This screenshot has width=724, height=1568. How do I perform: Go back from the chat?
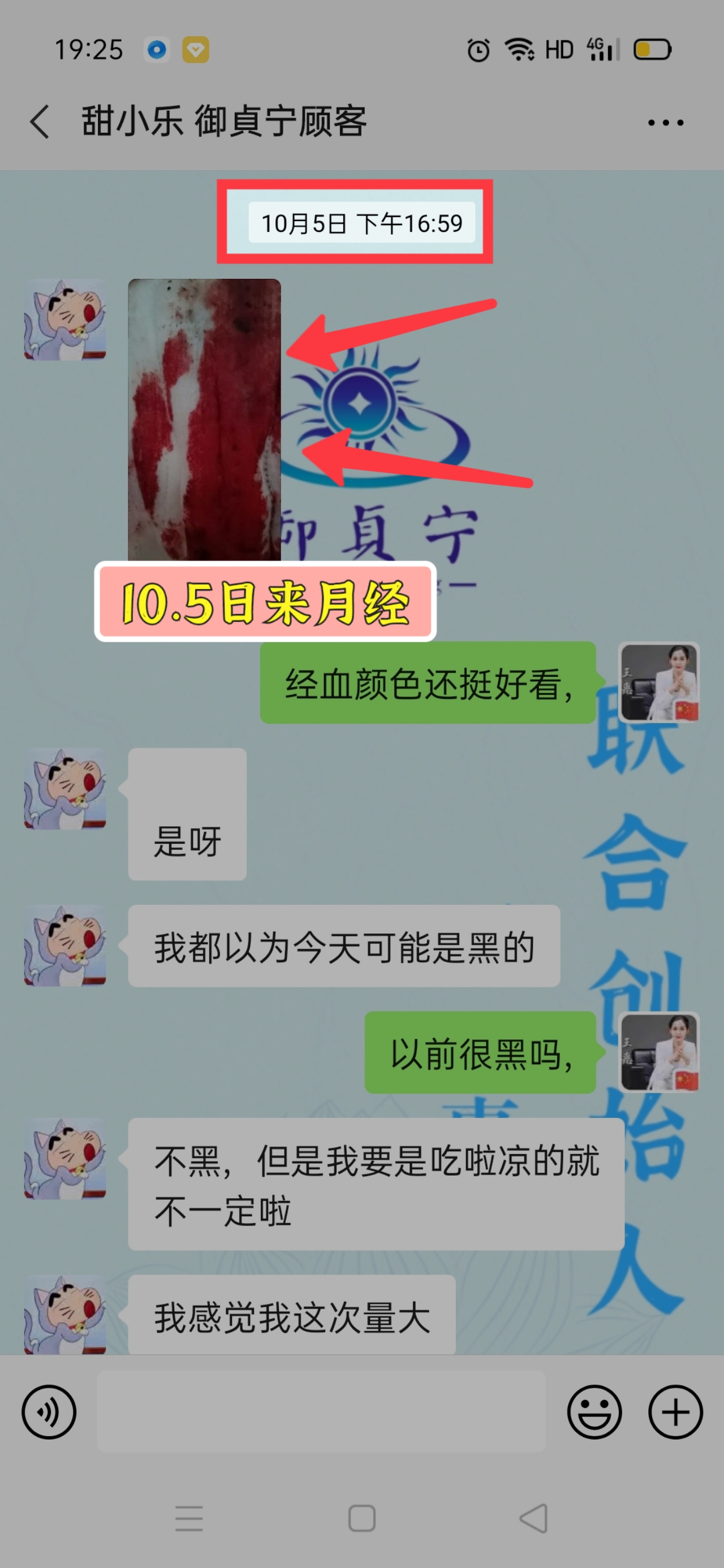tap(40, 122)
